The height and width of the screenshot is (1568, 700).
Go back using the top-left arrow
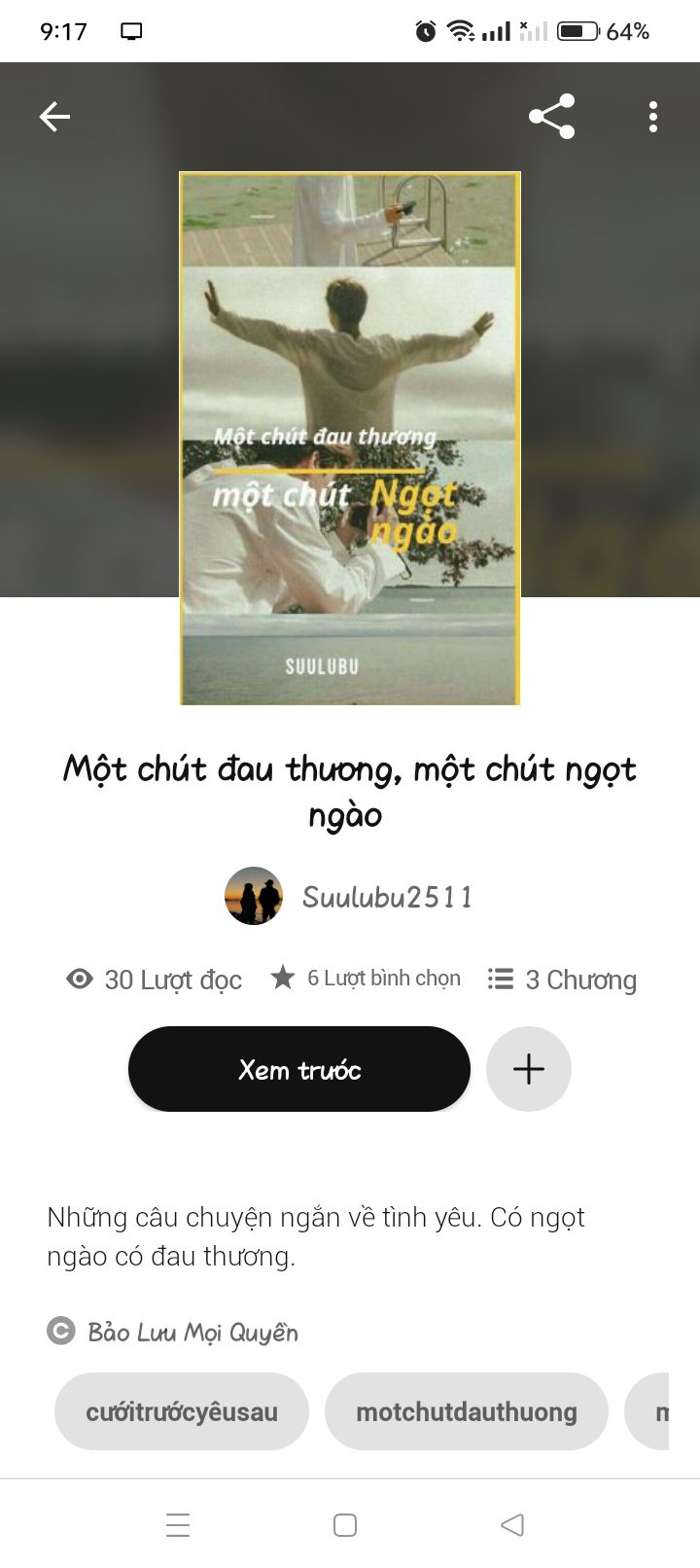pos(54,117)
